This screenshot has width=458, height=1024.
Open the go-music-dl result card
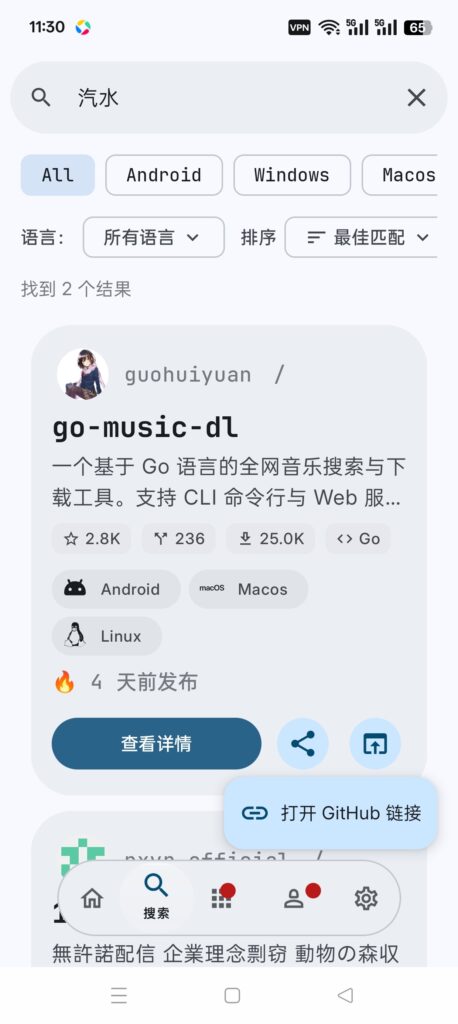coord(229,559)
